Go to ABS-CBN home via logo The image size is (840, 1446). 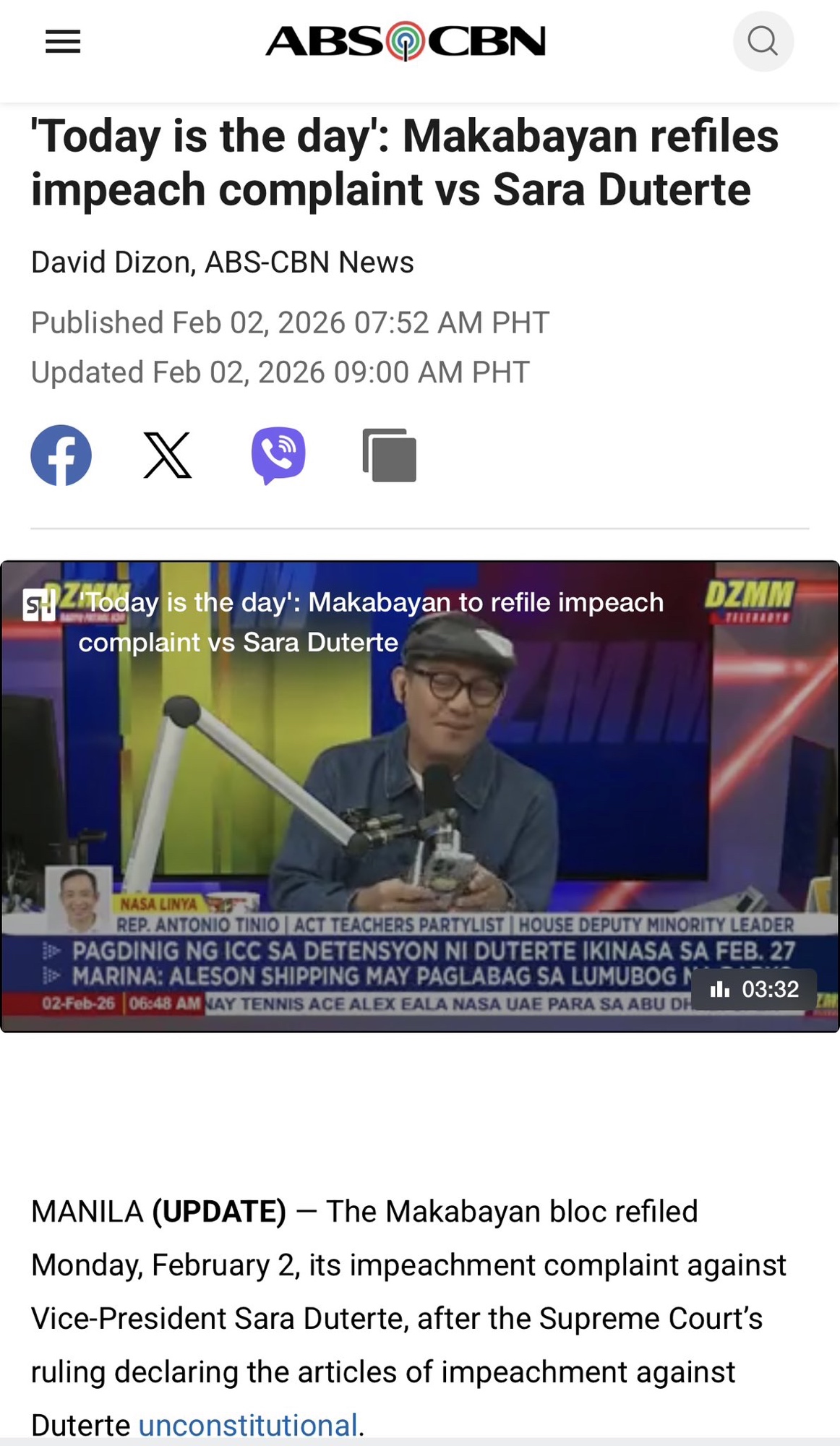pyautogui.click(x=406, y=41)
